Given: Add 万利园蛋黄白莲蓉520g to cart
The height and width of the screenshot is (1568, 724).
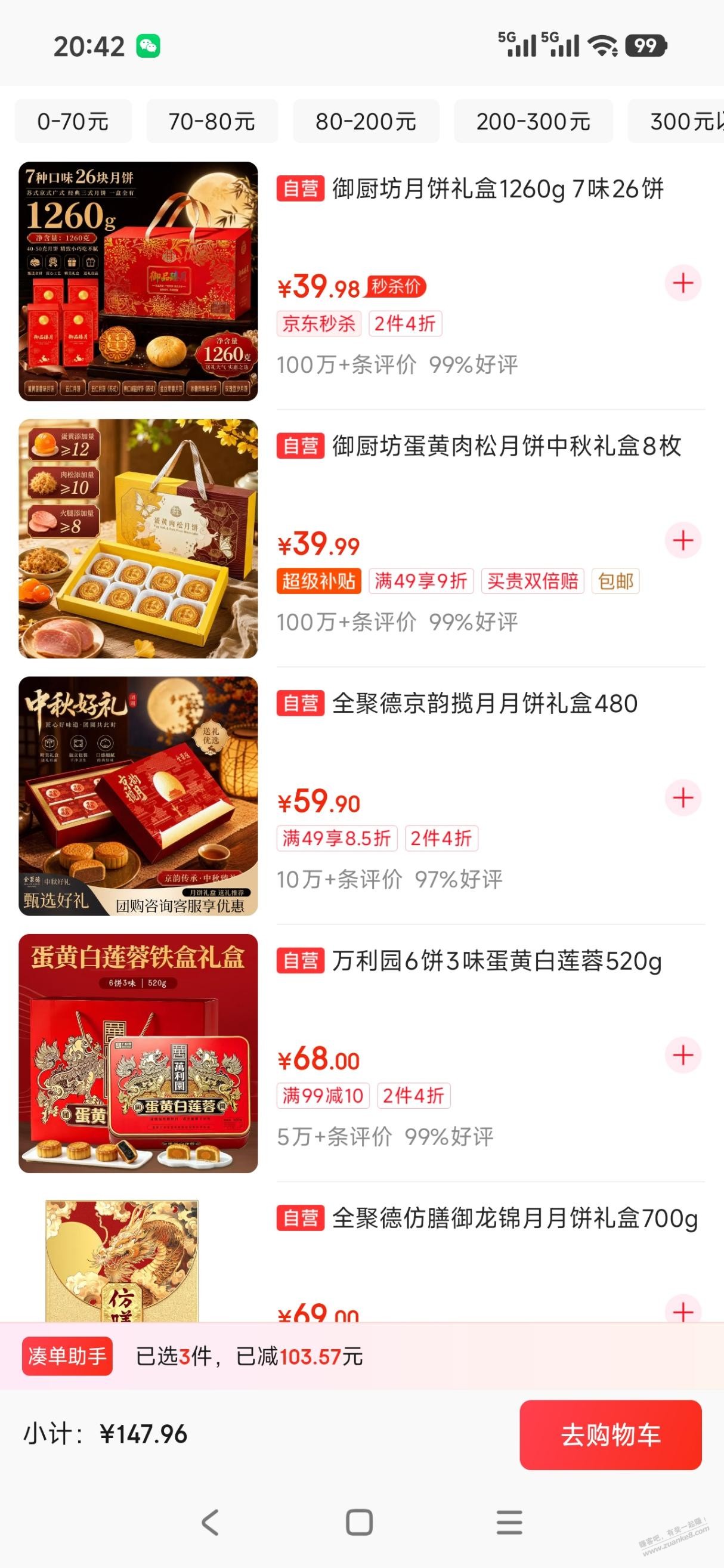Looking at the screenshot, I should [x=683, y=1055].
